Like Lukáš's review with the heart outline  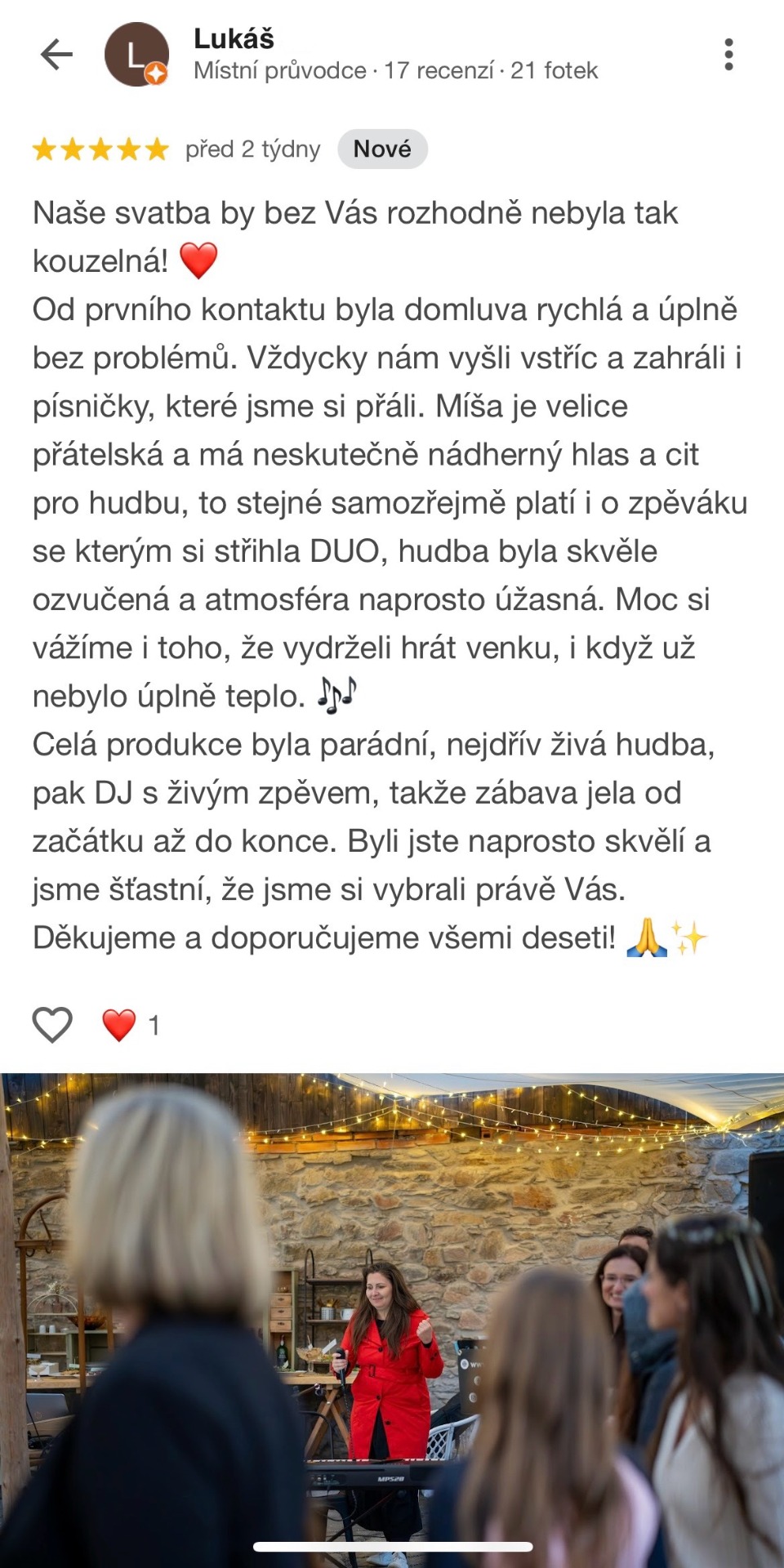[52, 1024]
